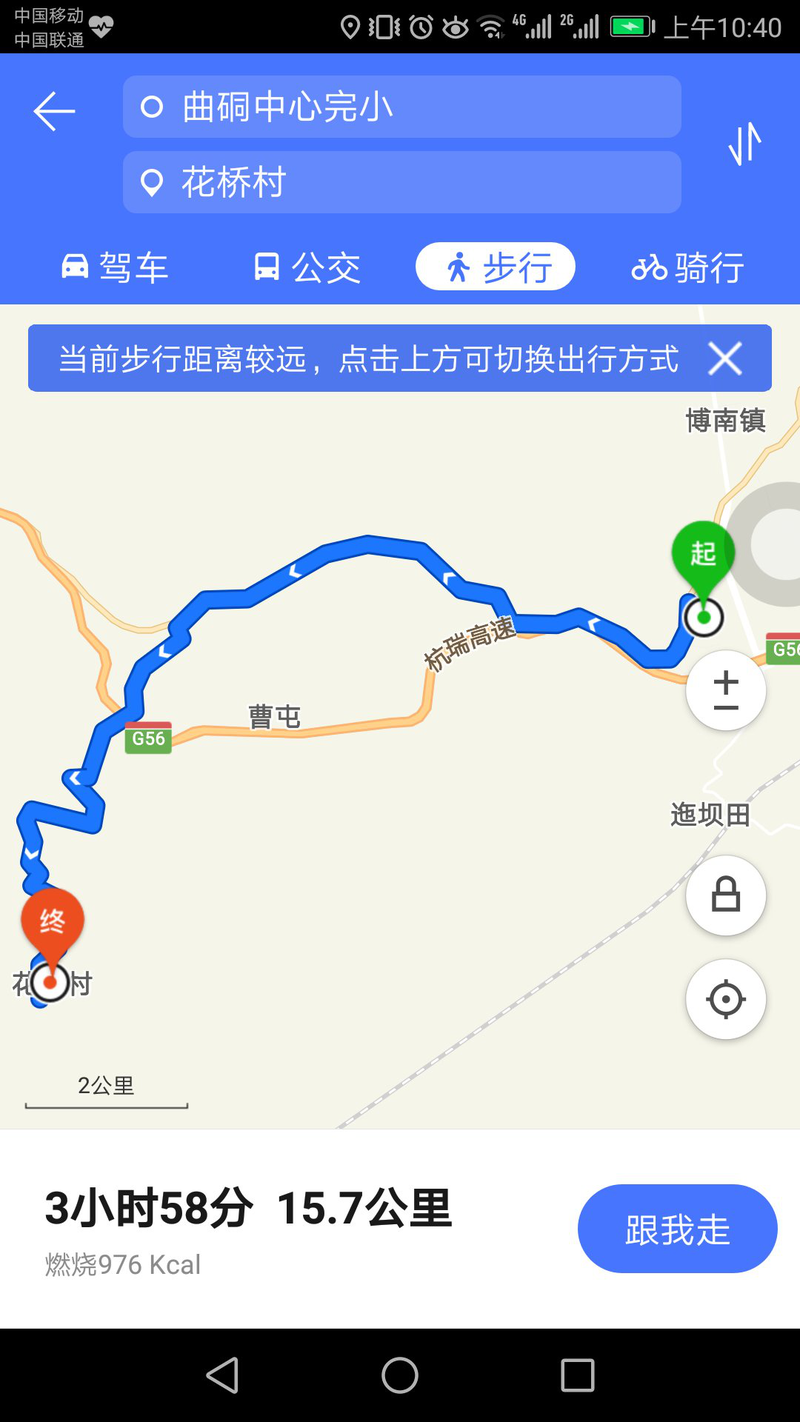
Task: Open the recent apps view
Action: 577,1375
